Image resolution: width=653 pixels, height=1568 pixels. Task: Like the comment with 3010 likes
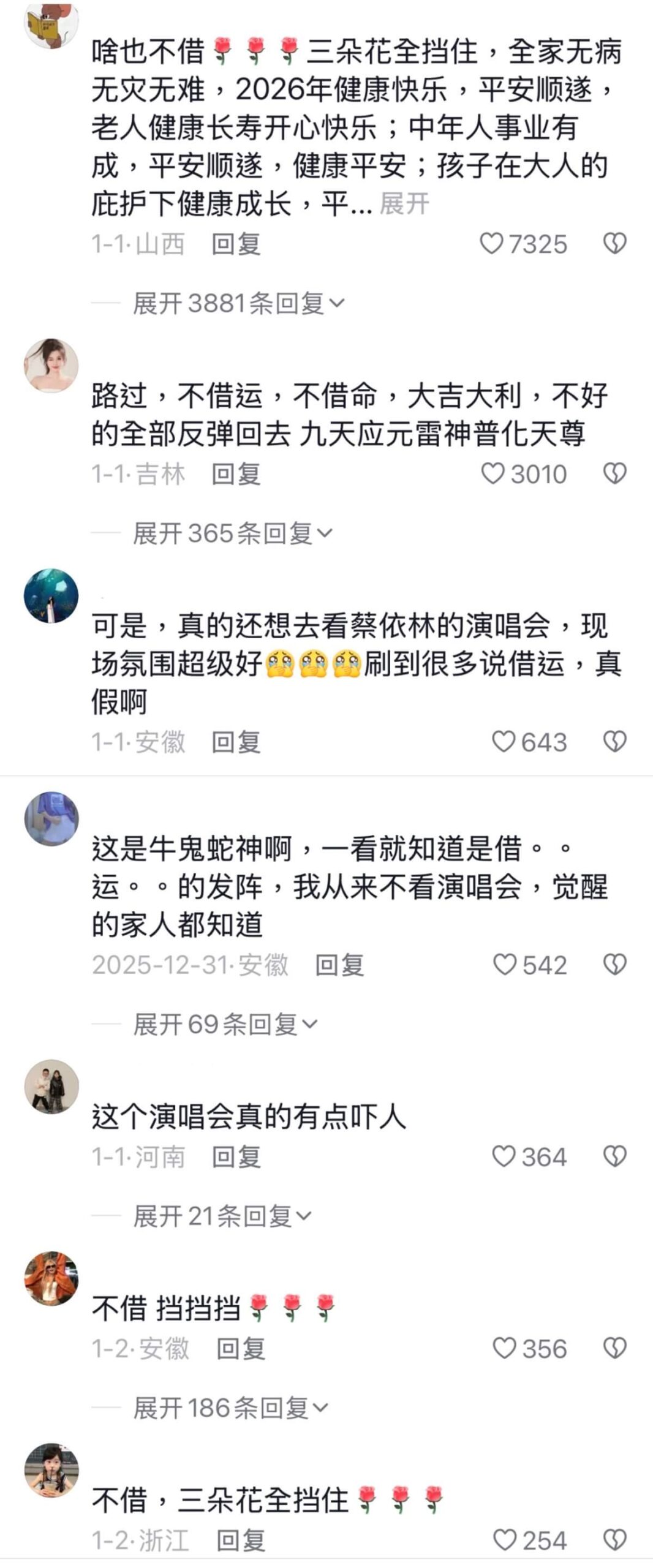click(493, 474)
